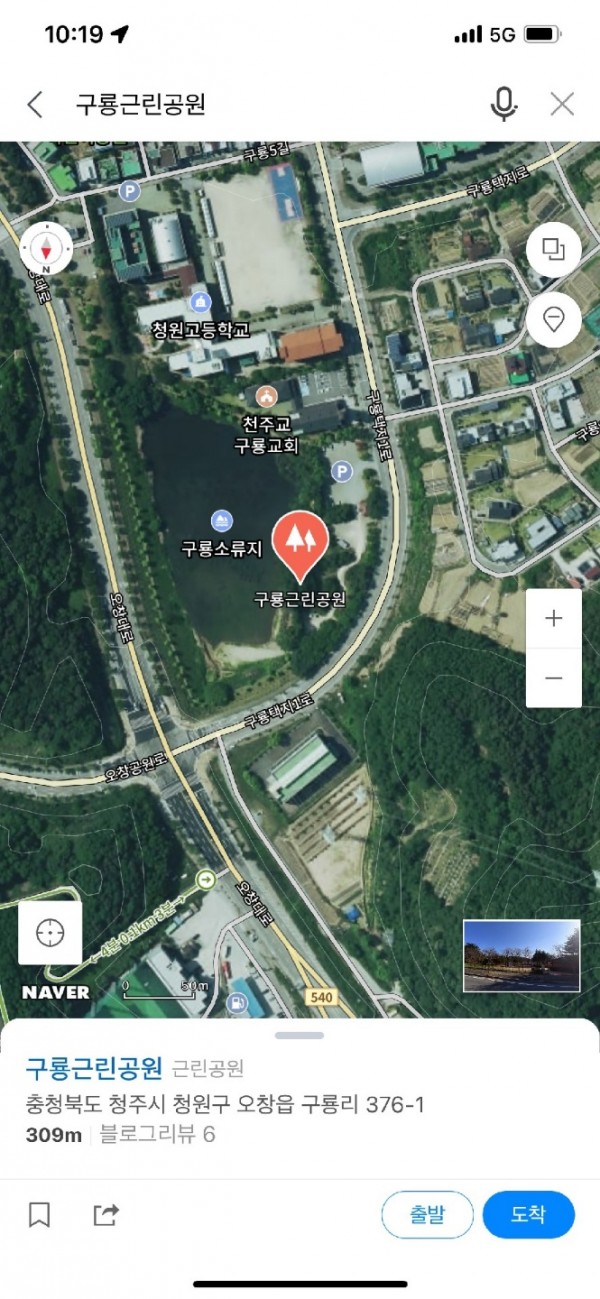Viewport: 600px width, 1299px height.
Task: Tap the 구룡근린공원 search field
Action: (250, 104)
